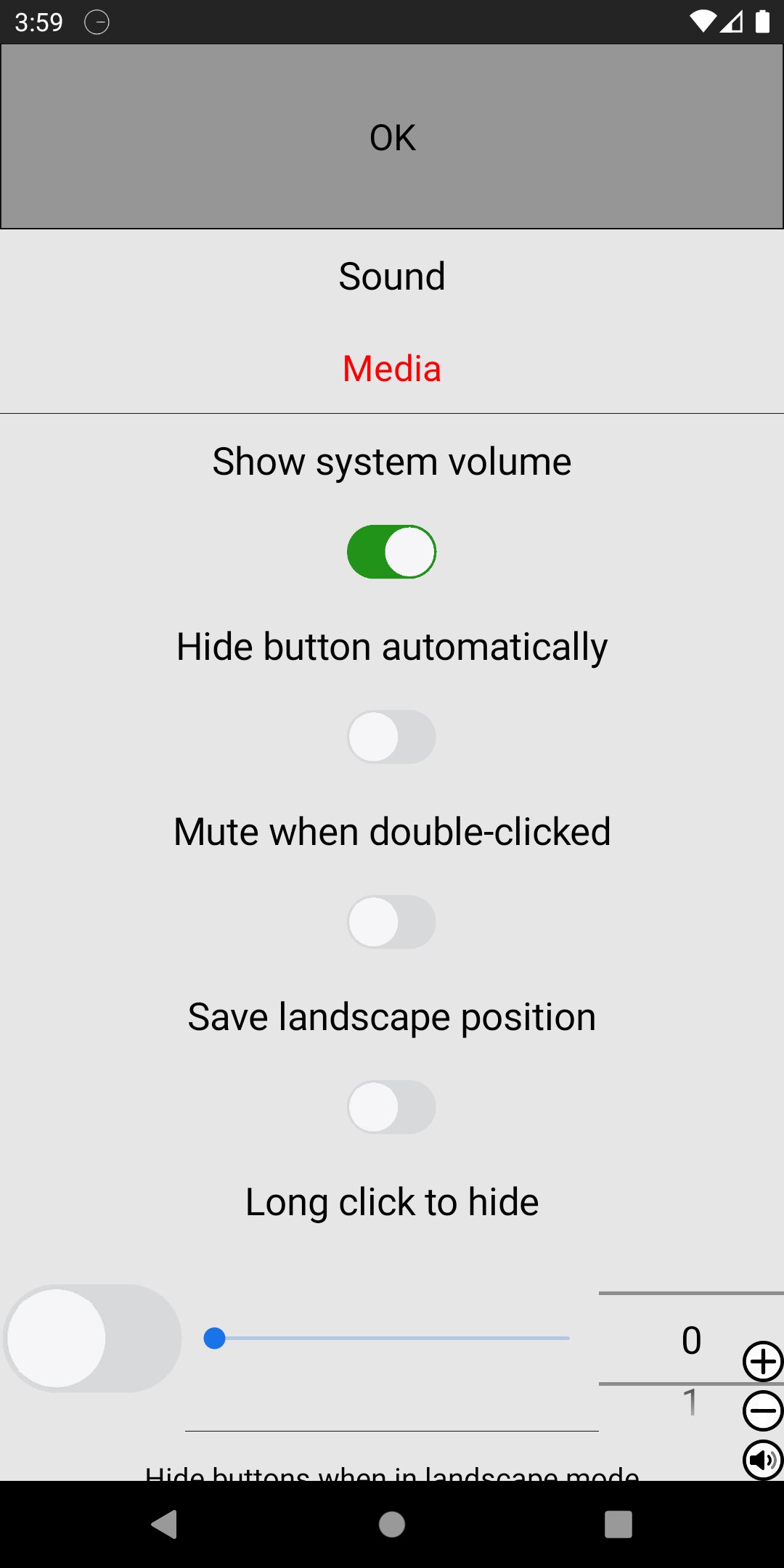The image size is (784, 1568).
Task: Tap the floating speaker button
Action: 763,1460
